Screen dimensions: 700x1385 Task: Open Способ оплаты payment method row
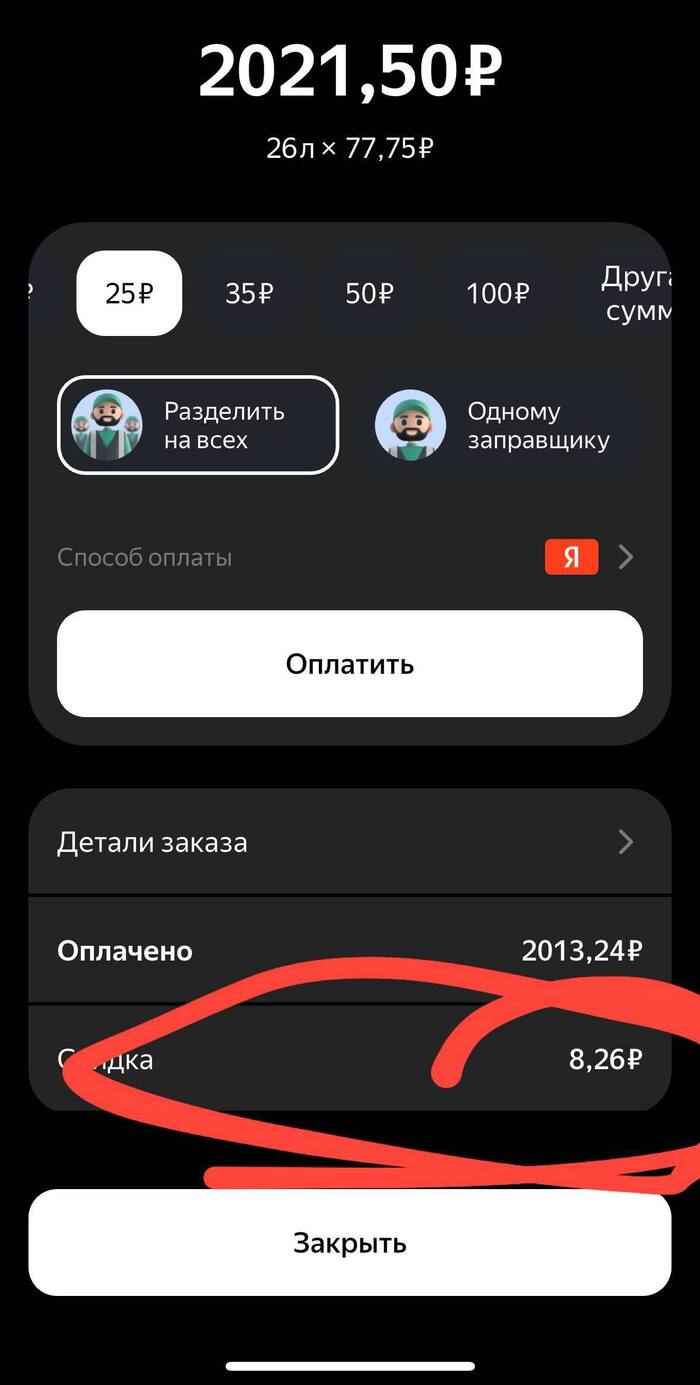click(349, 557)
